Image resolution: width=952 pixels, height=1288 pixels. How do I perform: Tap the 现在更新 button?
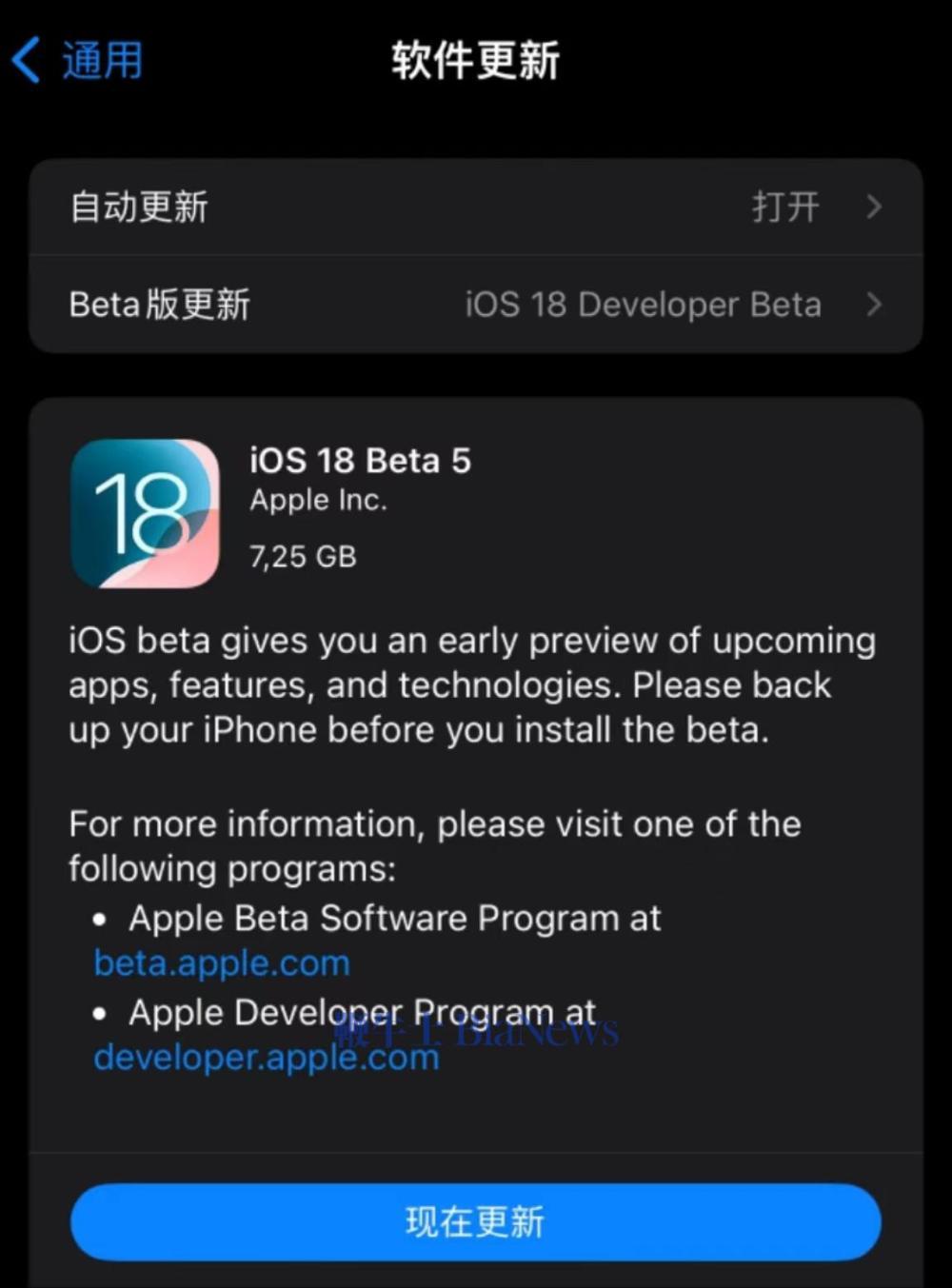(476, 1222)
